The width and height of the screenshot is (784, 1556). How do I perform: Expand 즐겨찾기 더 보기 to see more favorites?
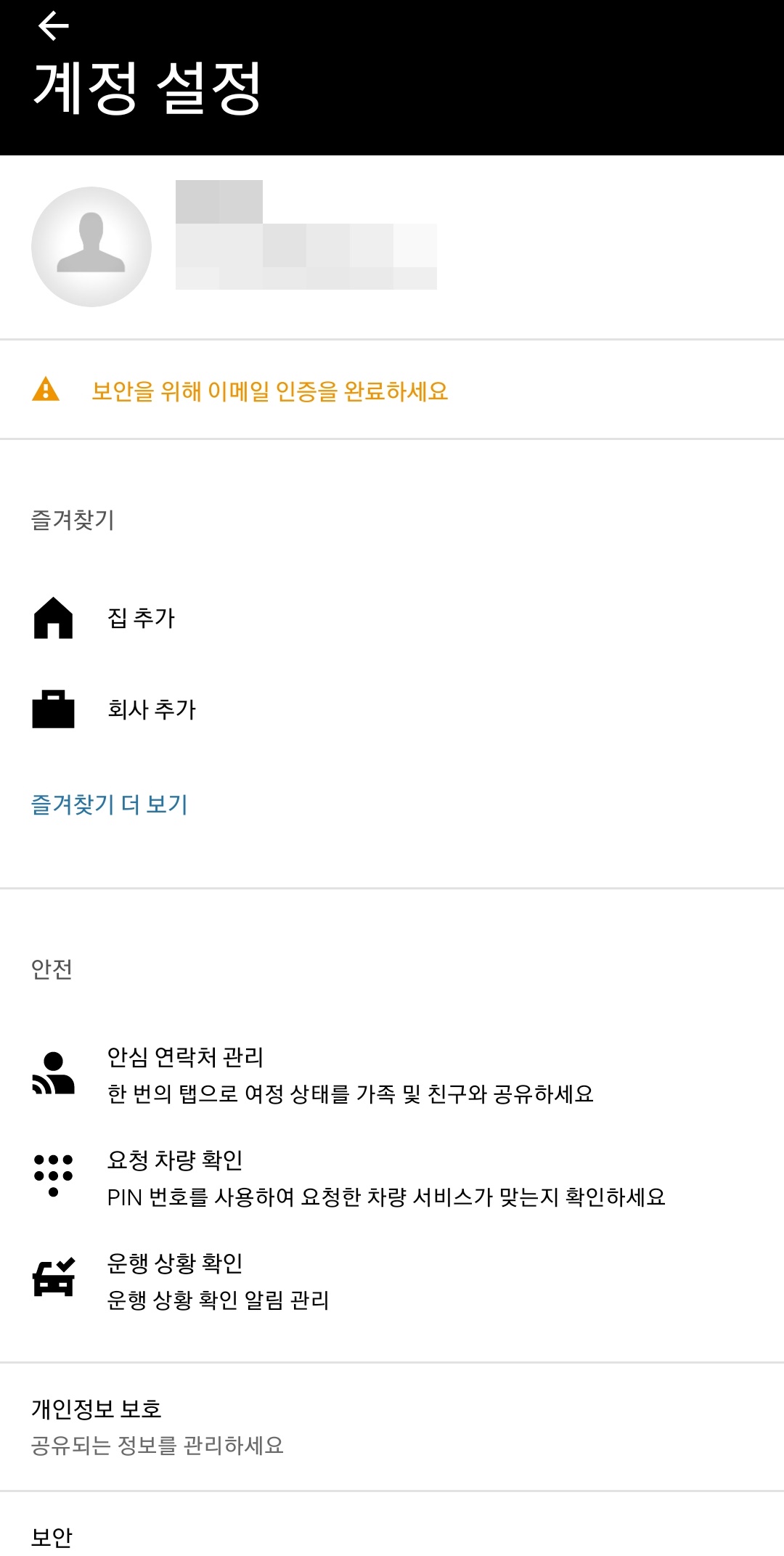(x=110, y=805)
